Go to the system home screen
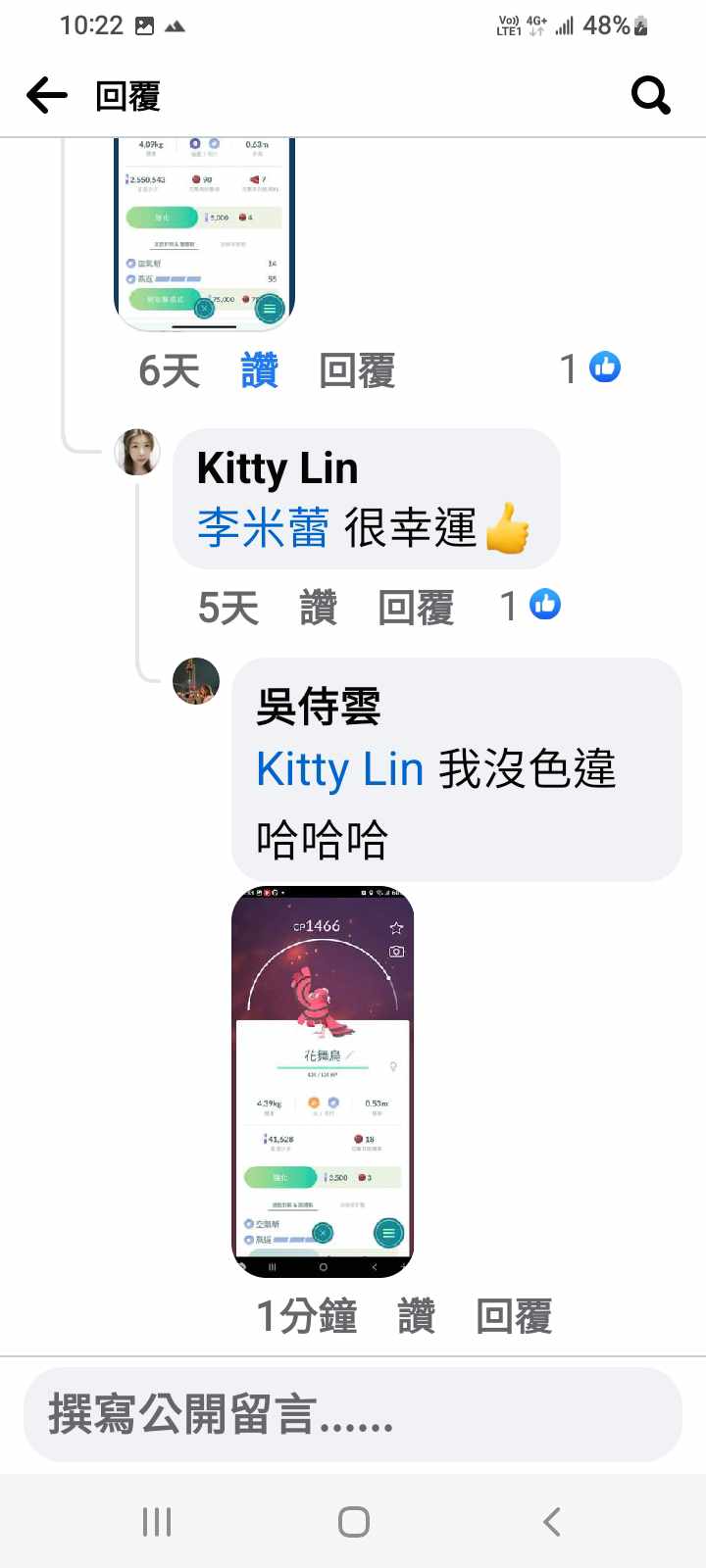706x1568 pixels. [x=353, y=1522]
